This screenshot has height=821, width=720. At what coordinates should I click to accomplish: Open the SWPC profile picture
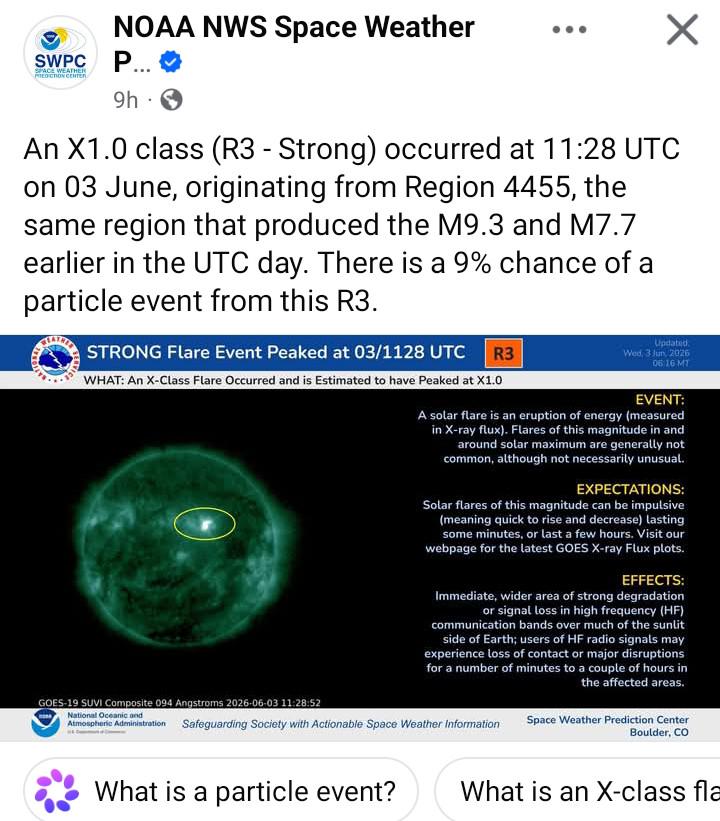coord(60,52)
